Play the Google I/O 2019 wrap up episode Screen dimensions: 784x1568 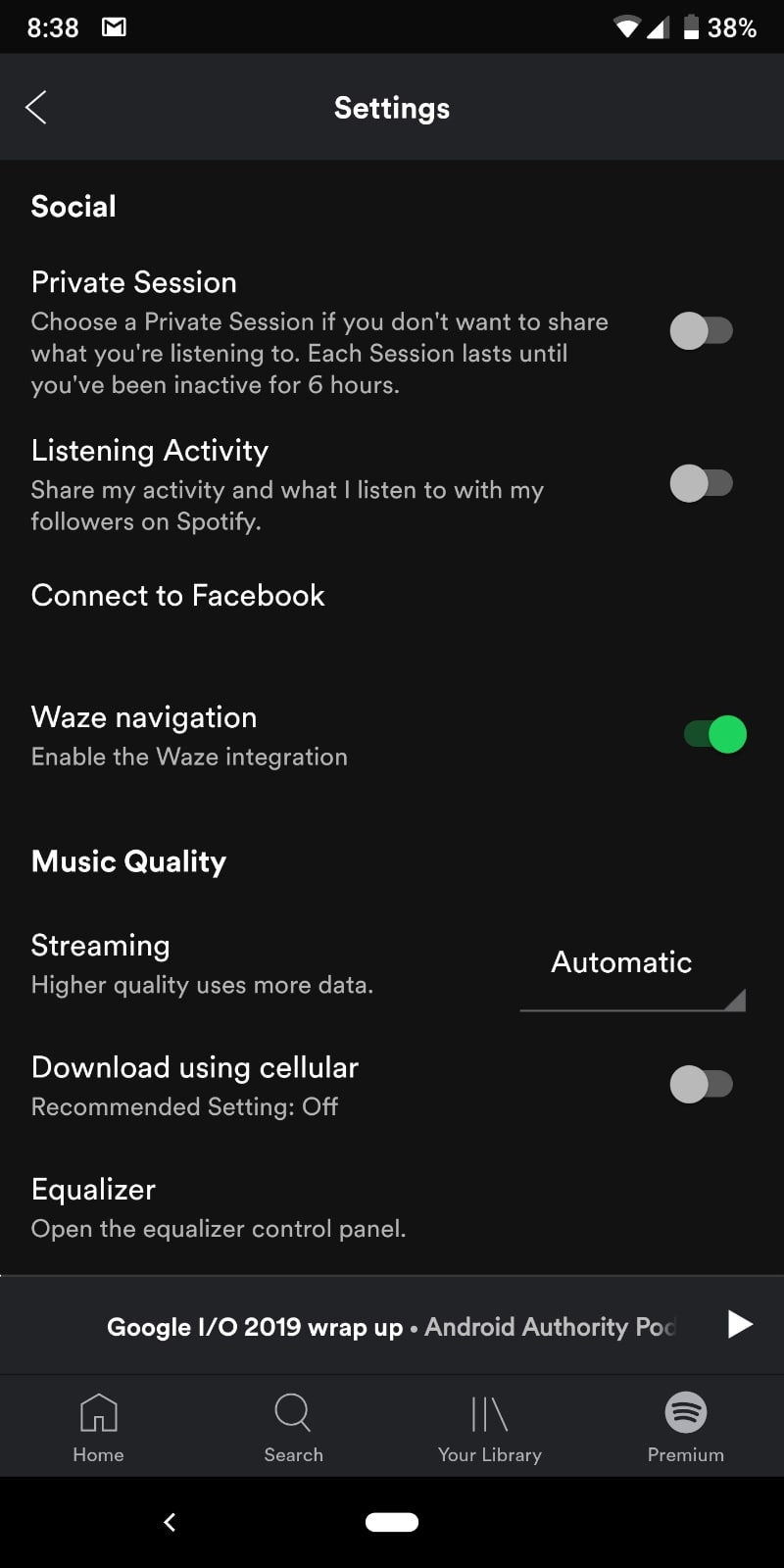[x=740, y=1325]
